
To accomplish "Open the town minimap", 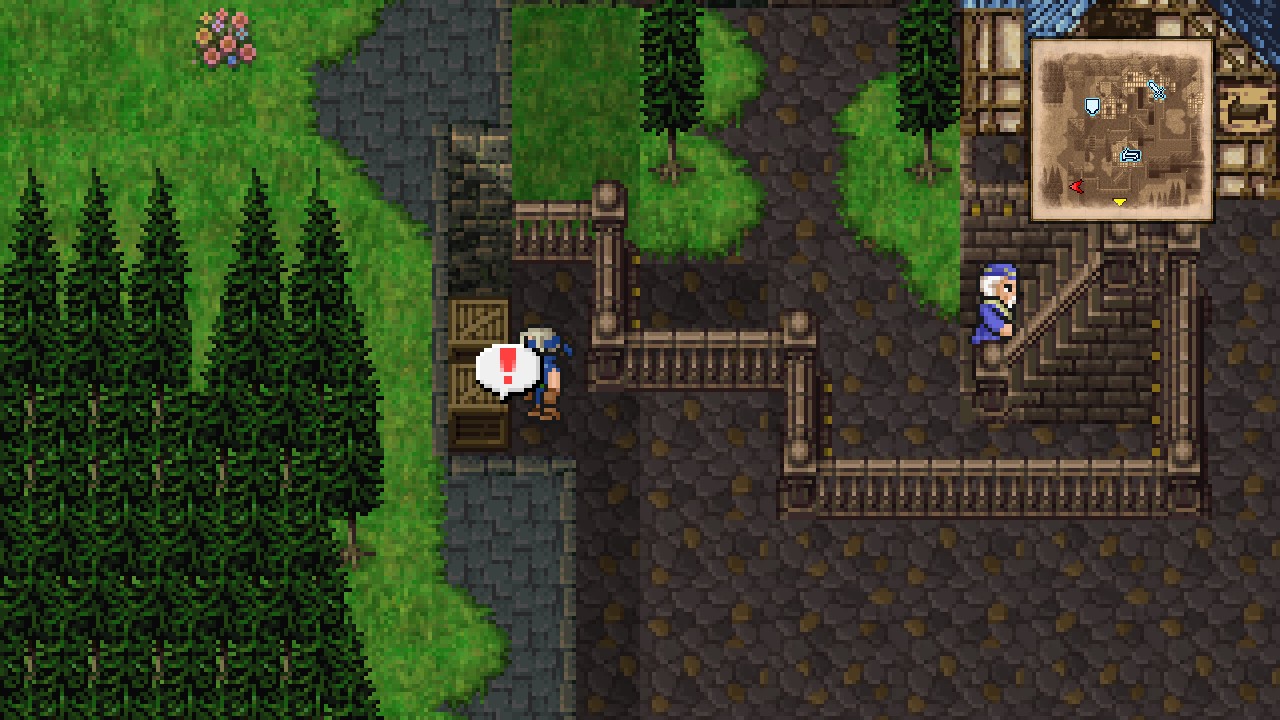I will click(1121, 131).
